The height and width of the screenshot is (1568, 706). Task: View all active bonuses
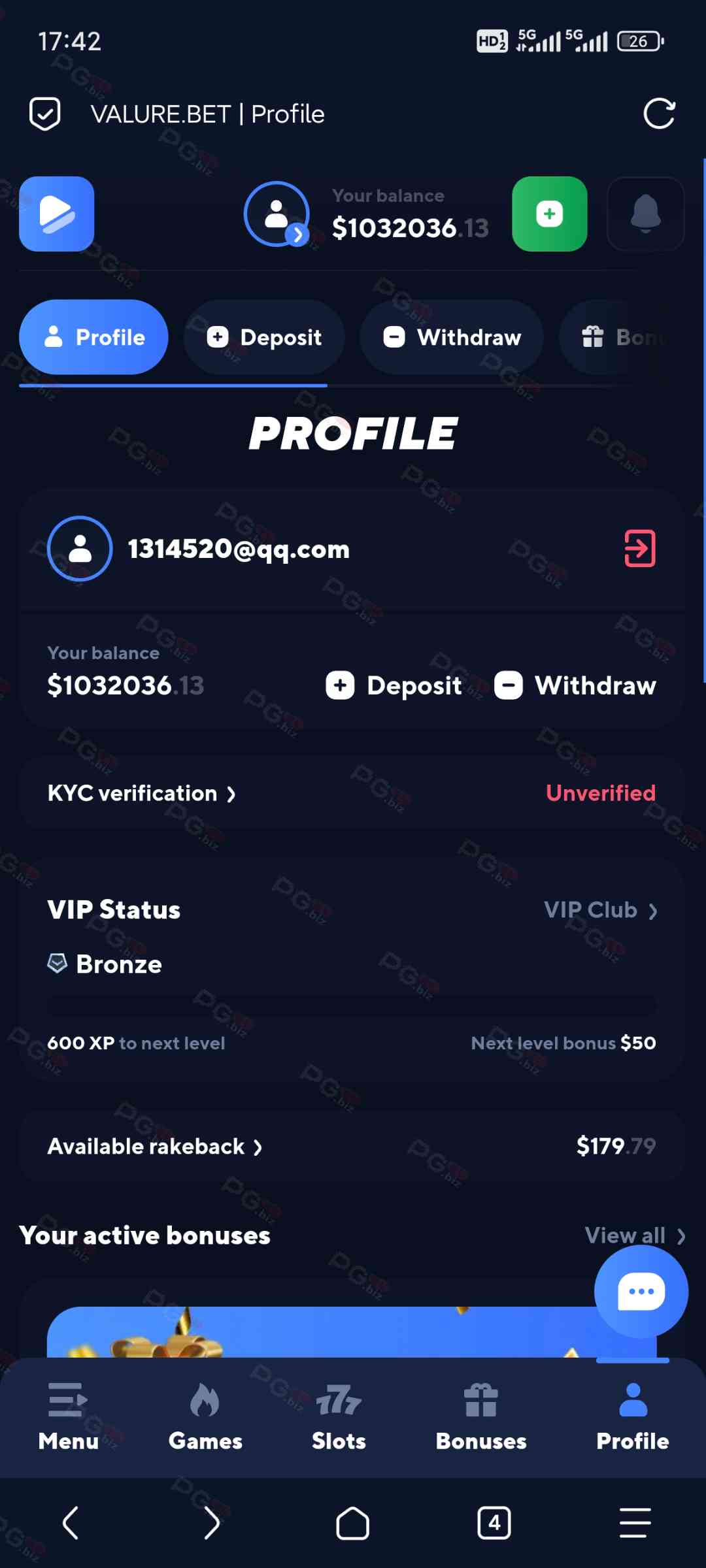634,1235
